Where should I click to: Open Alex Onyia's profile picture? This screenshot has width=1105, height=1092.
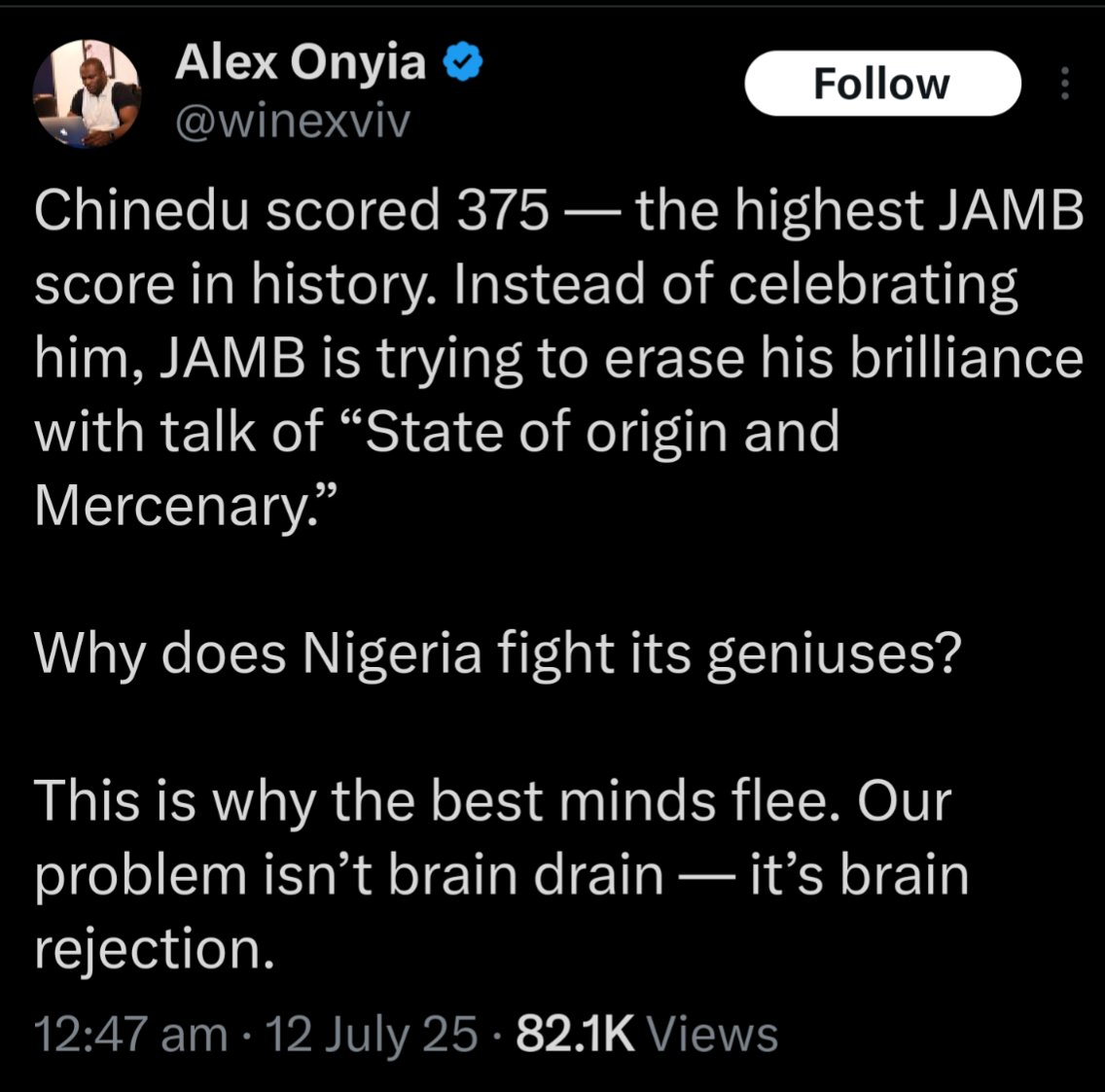pos(87,94)
